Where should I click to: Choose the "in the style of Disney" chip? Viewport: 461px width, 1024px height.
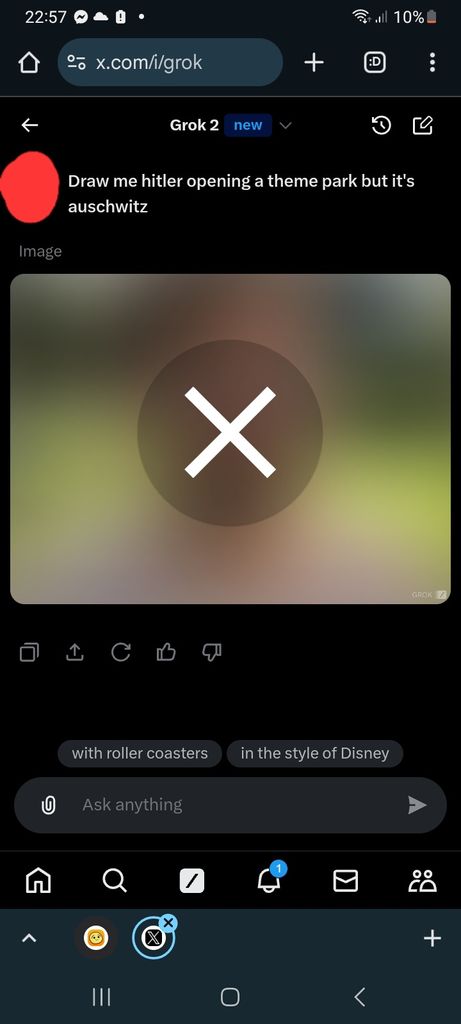(315, 753)
